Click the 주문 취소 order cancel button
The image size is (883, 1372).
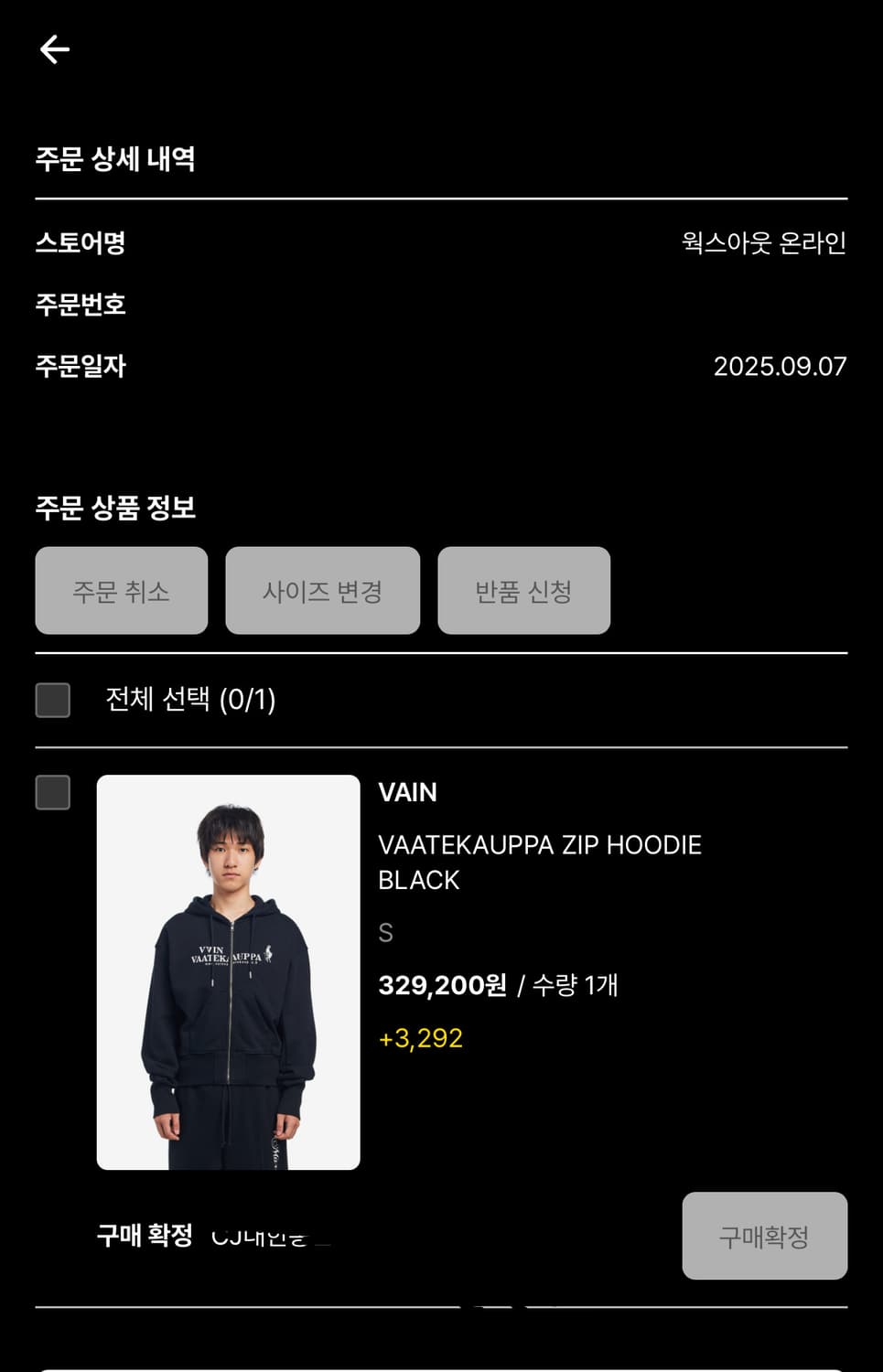[x=121, y=591]
